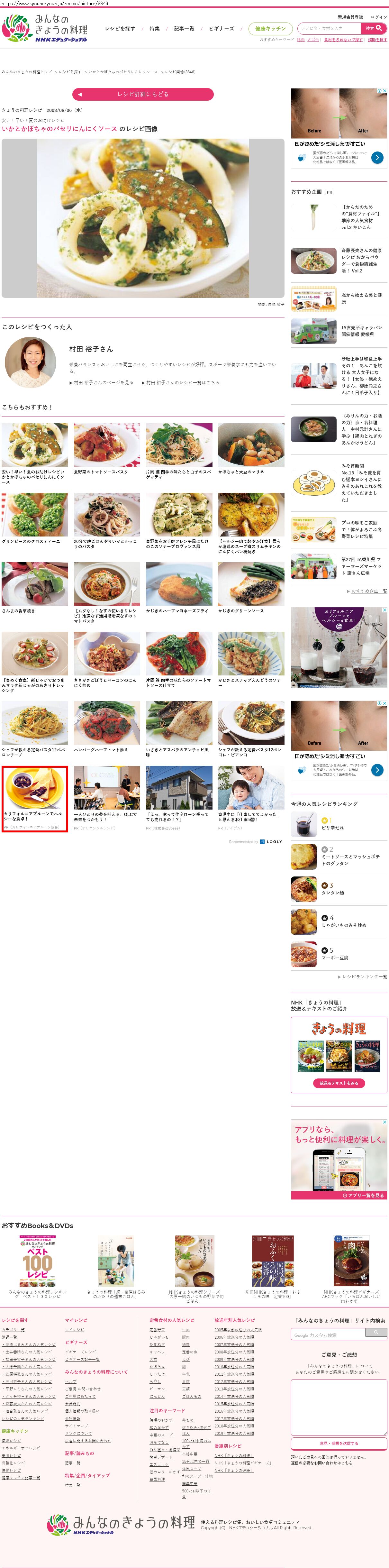Viewport: 389px width, 1568px height.
Task: Open the 健康キッチン page
Action: (x=270, y=29)
